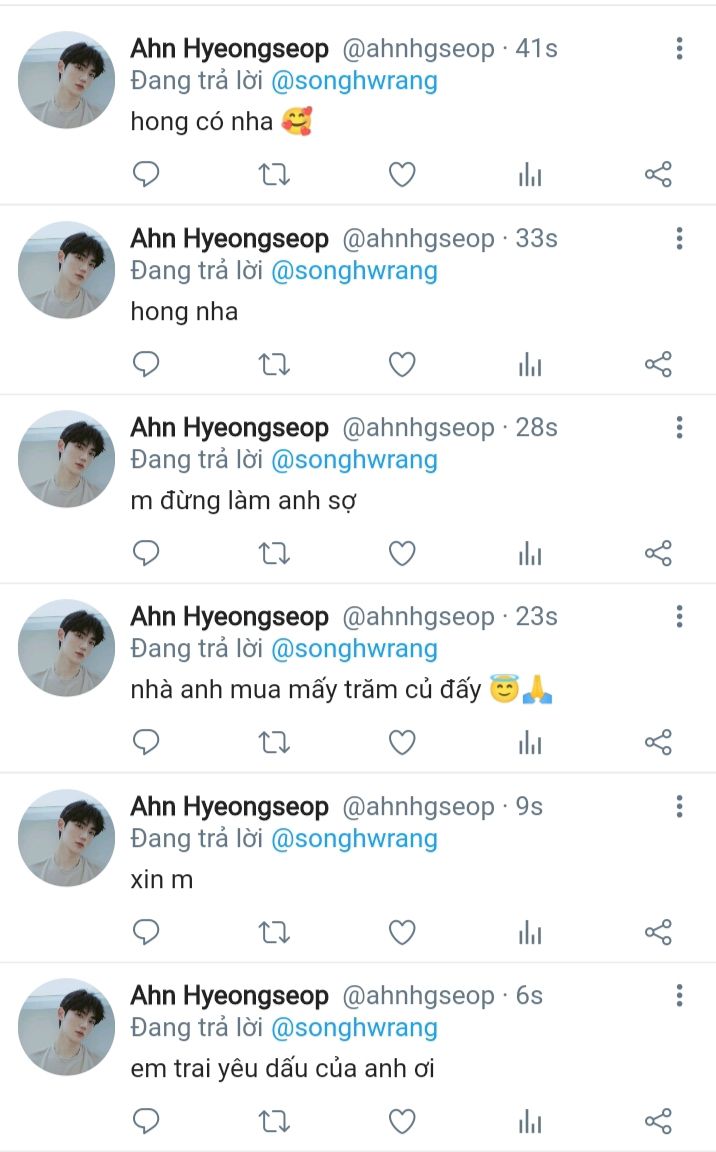Open profile avatar on the 'hong nha' tweet
The image size is (716, 1152).
click(67, 270)
